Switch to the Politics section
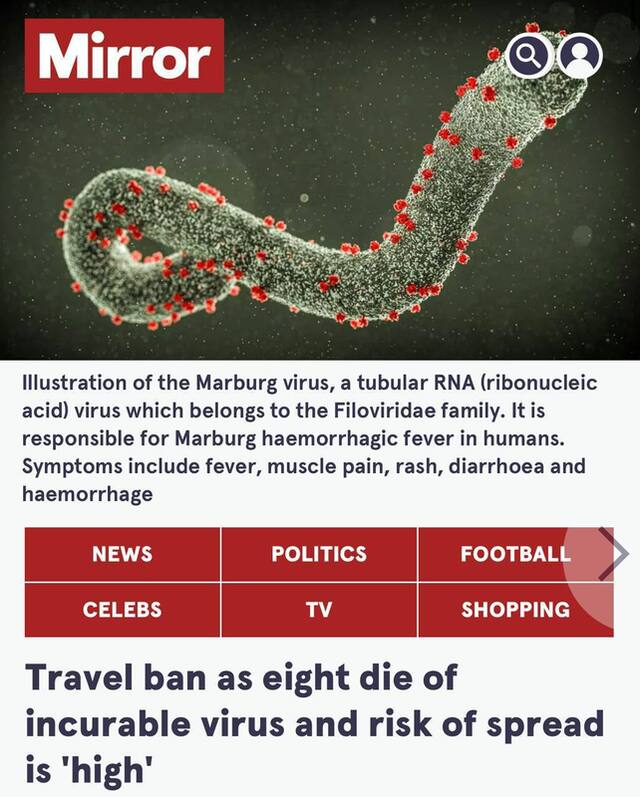640x797 pixels. tap(319, 554)
